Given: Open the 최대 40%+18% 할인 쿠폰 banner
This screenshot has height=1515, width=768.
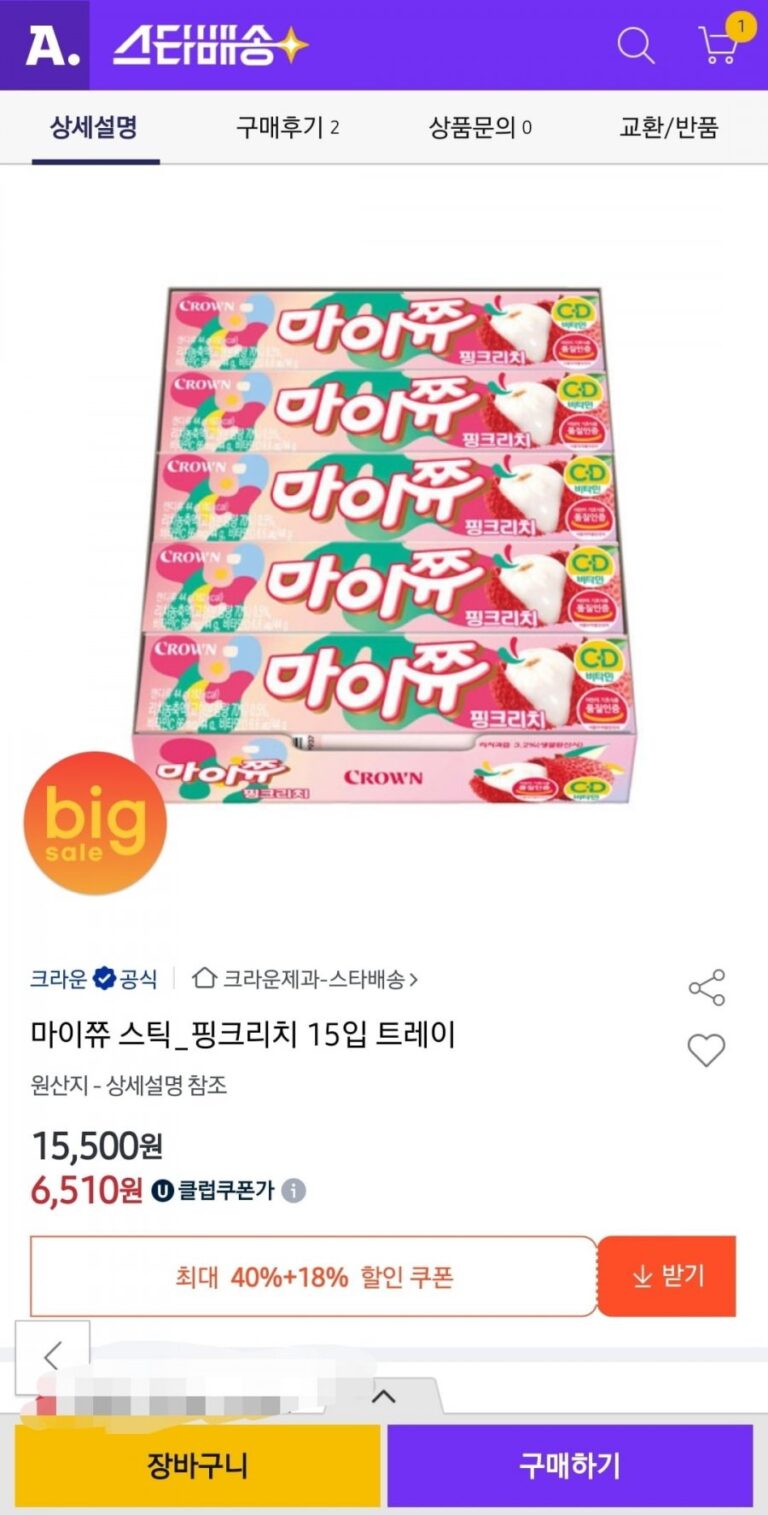Looking at the screenshot, I should pyautogui.click(x=314, y=1276).
